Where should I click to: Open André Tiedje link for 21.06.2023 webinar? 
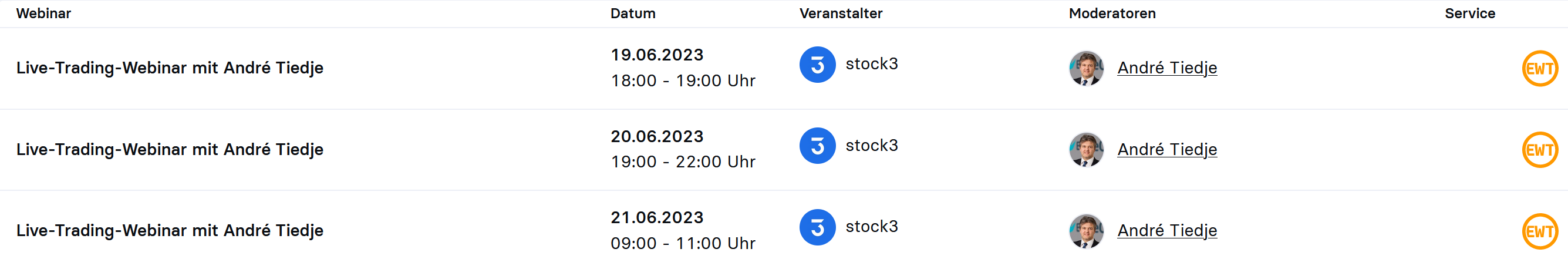pos(1166,230)
